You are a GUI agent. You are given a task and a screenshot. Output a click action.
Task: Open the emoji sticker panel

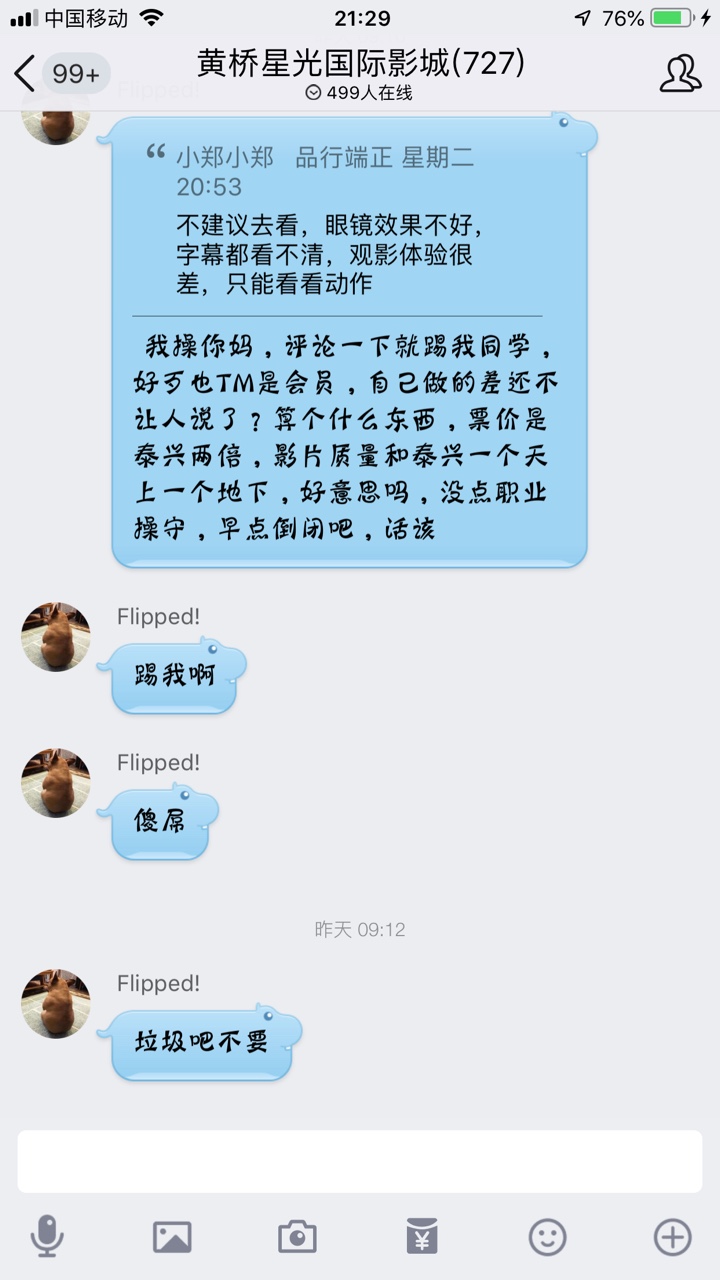pyautogui.click(x=547, y=1237)
